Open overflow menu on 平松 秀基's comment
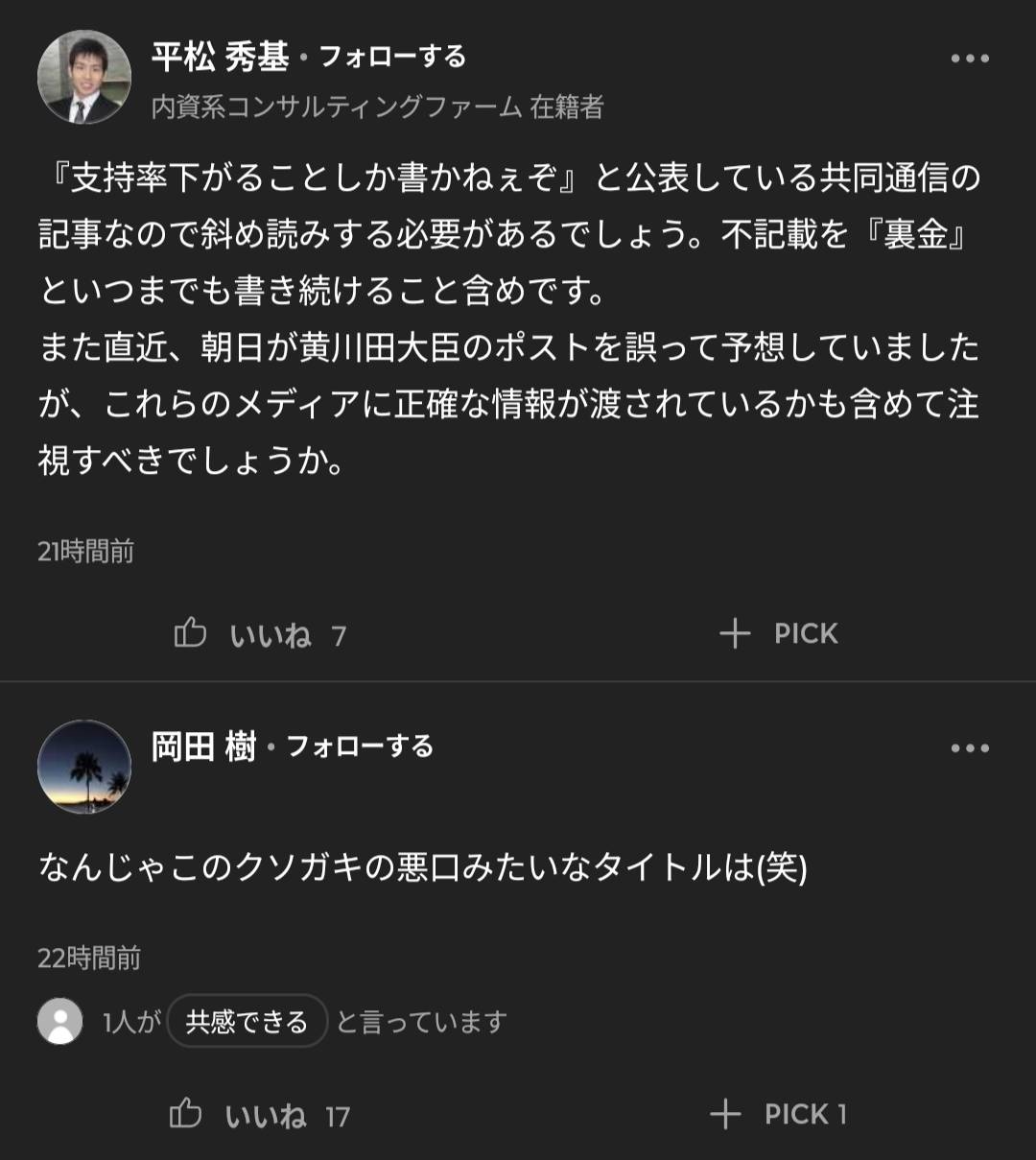Image resolution: width=1036 pixels, height=1160 pixels. click(x=969, y=59)
